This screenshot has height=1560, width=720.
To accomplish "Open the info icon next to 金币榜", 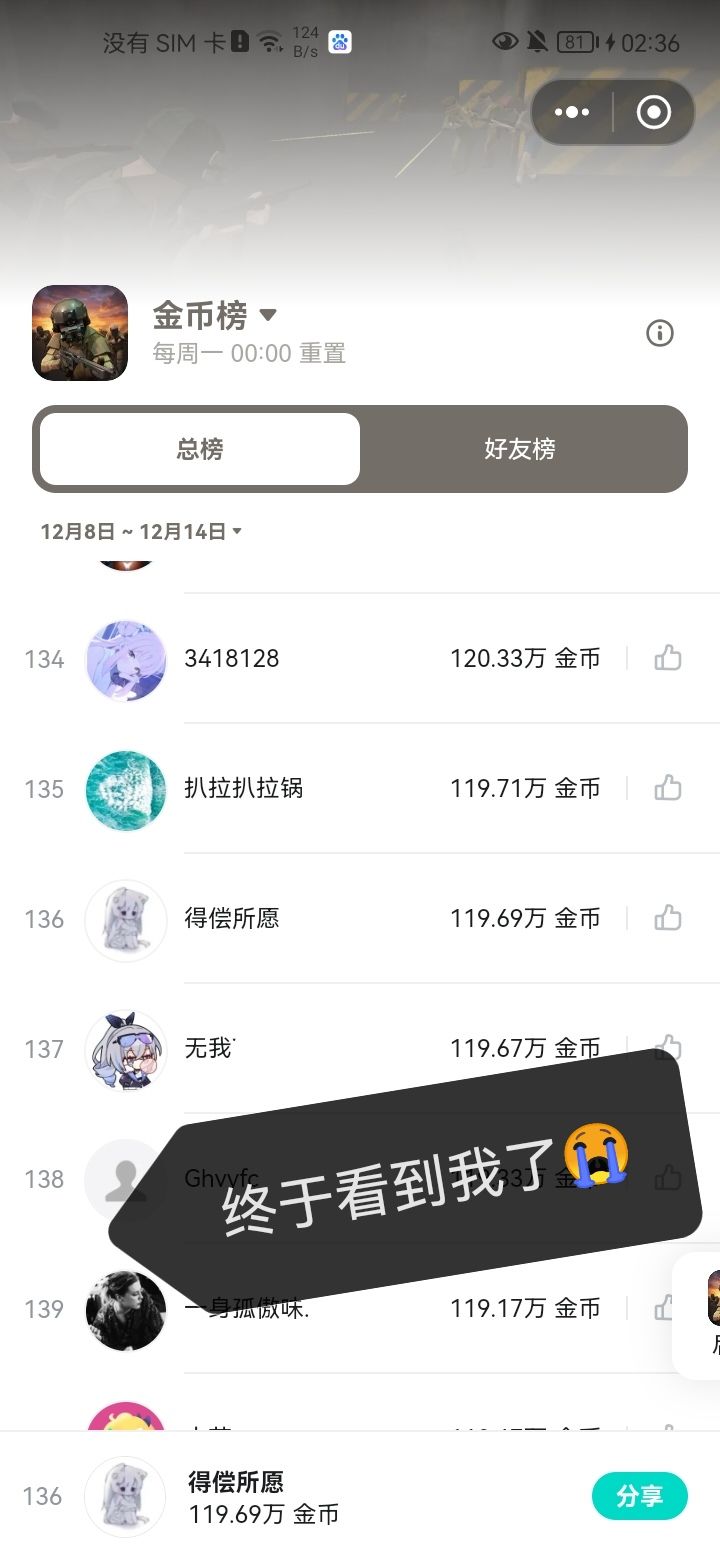I will 659,333.
